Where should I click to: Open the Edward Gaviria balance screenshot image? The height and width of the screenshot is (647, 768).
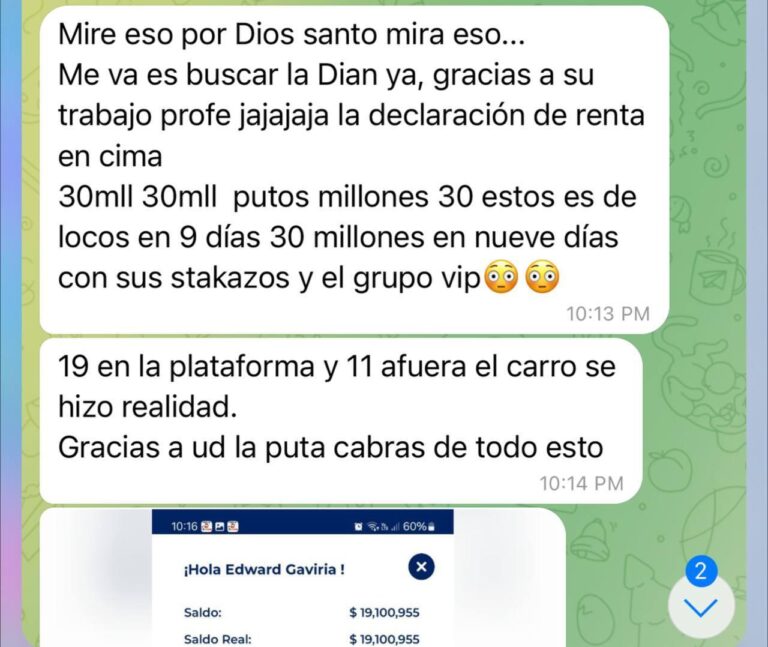[303, 581]
